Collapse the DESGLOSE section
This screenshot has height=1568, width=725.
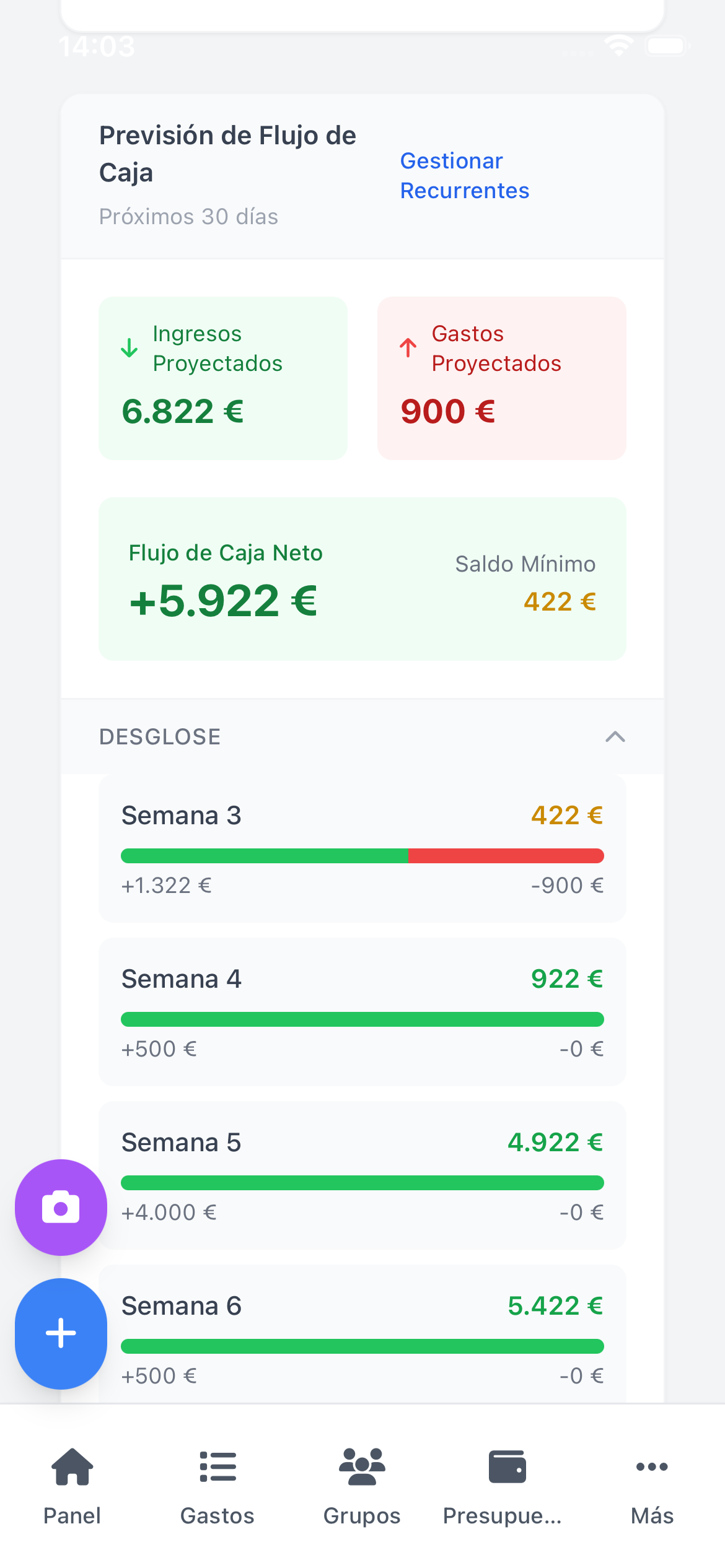coord(615,737)
